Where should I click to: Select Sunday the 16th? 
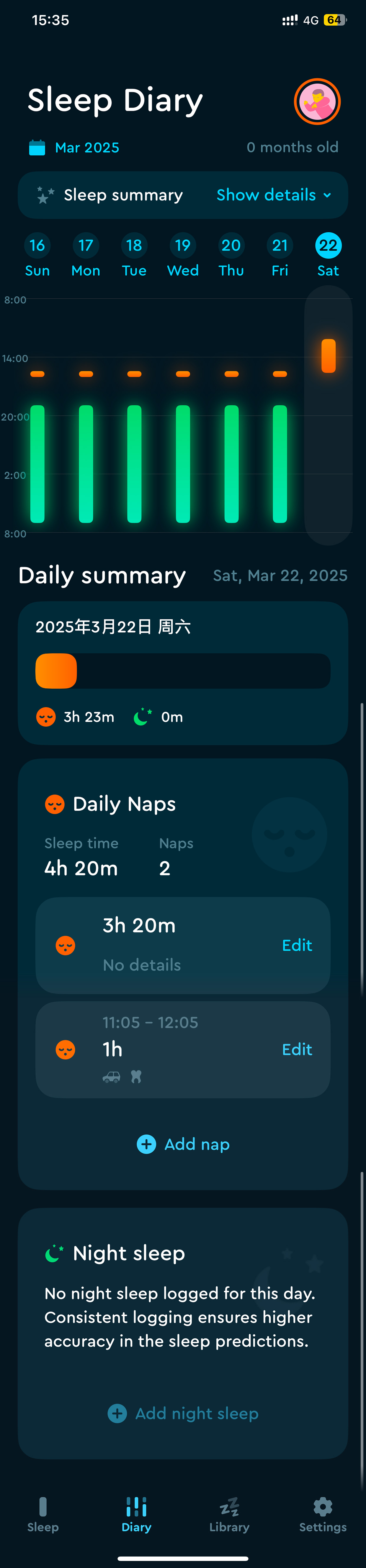pos(37,256)
